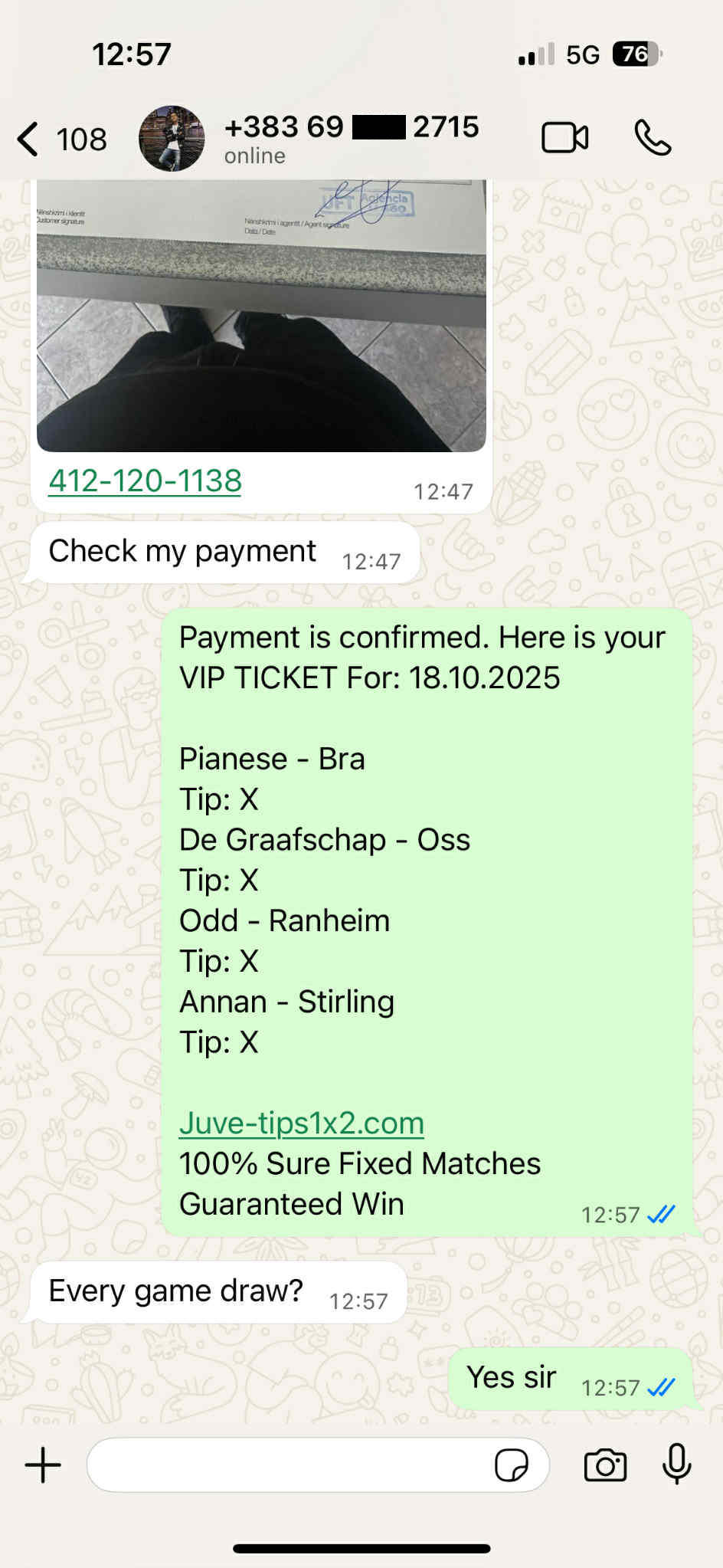The height and width of the screenshot is (1568, 723).
Task: Open the attachments plus menu
Action: coord(44,1465)
